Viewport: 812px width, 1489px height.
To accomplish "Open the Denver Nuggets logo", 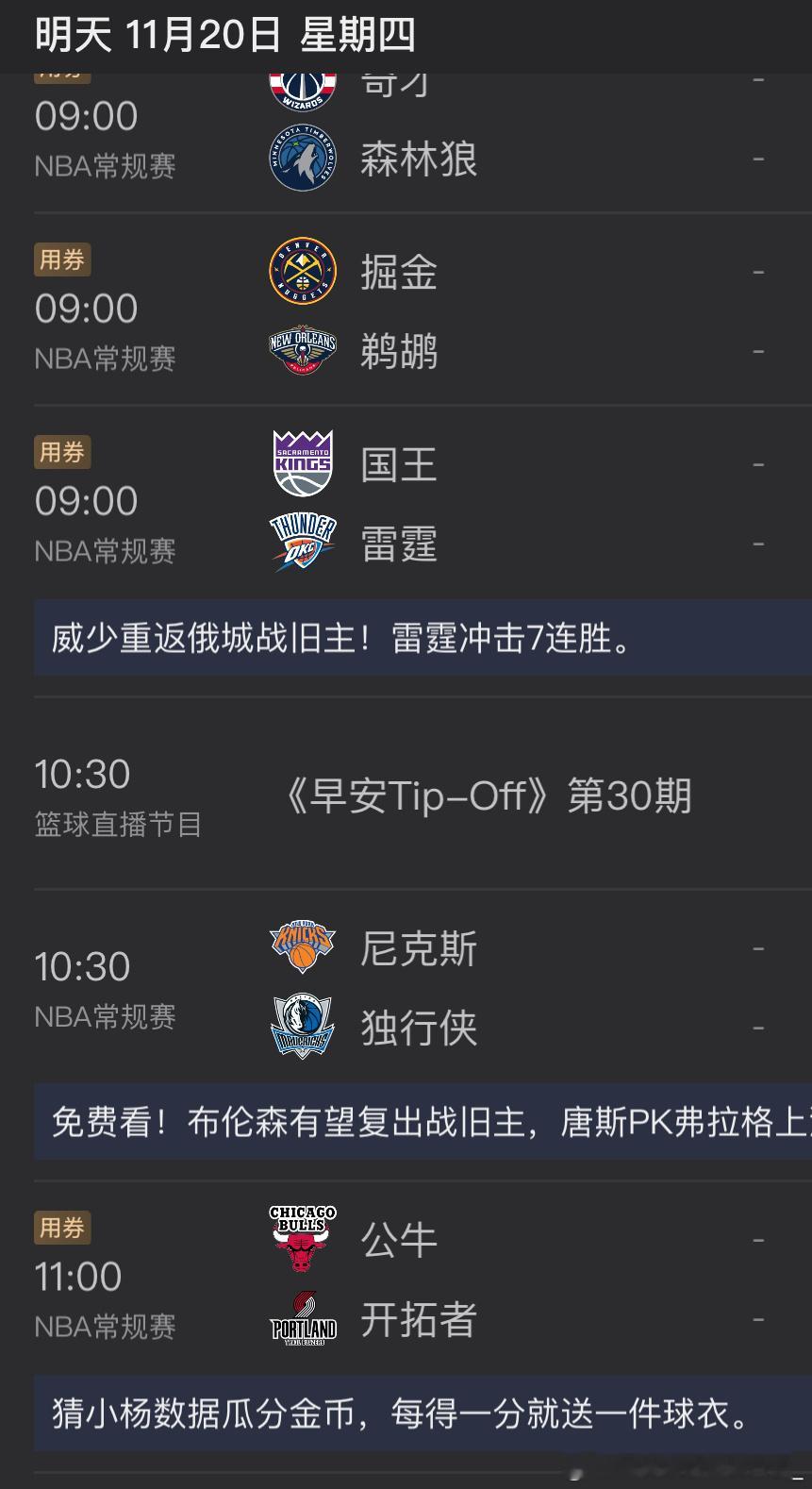I will click(302, 271).
